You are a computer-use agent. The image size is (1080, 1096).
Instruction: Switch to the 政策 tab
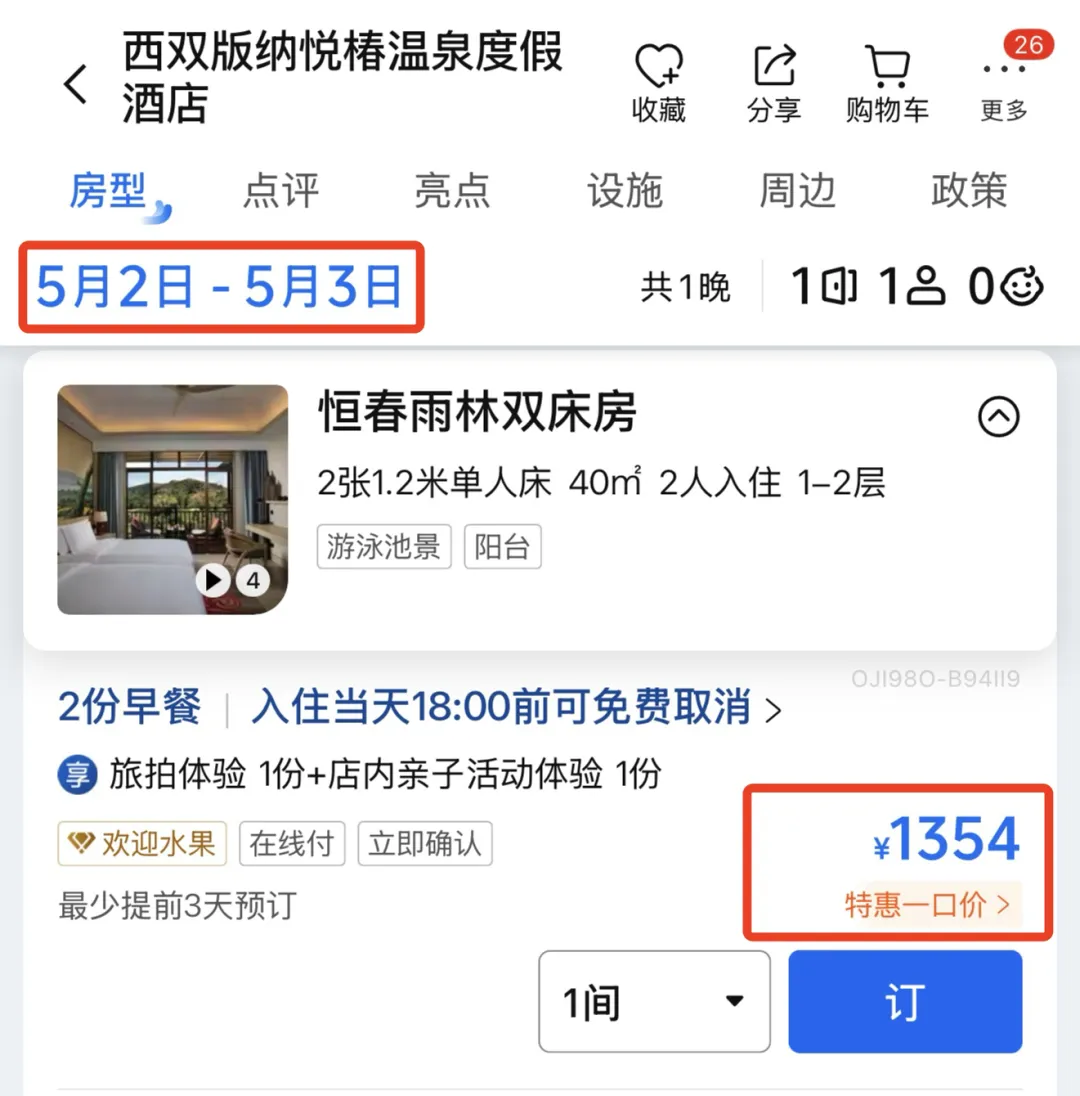(969, 190)
